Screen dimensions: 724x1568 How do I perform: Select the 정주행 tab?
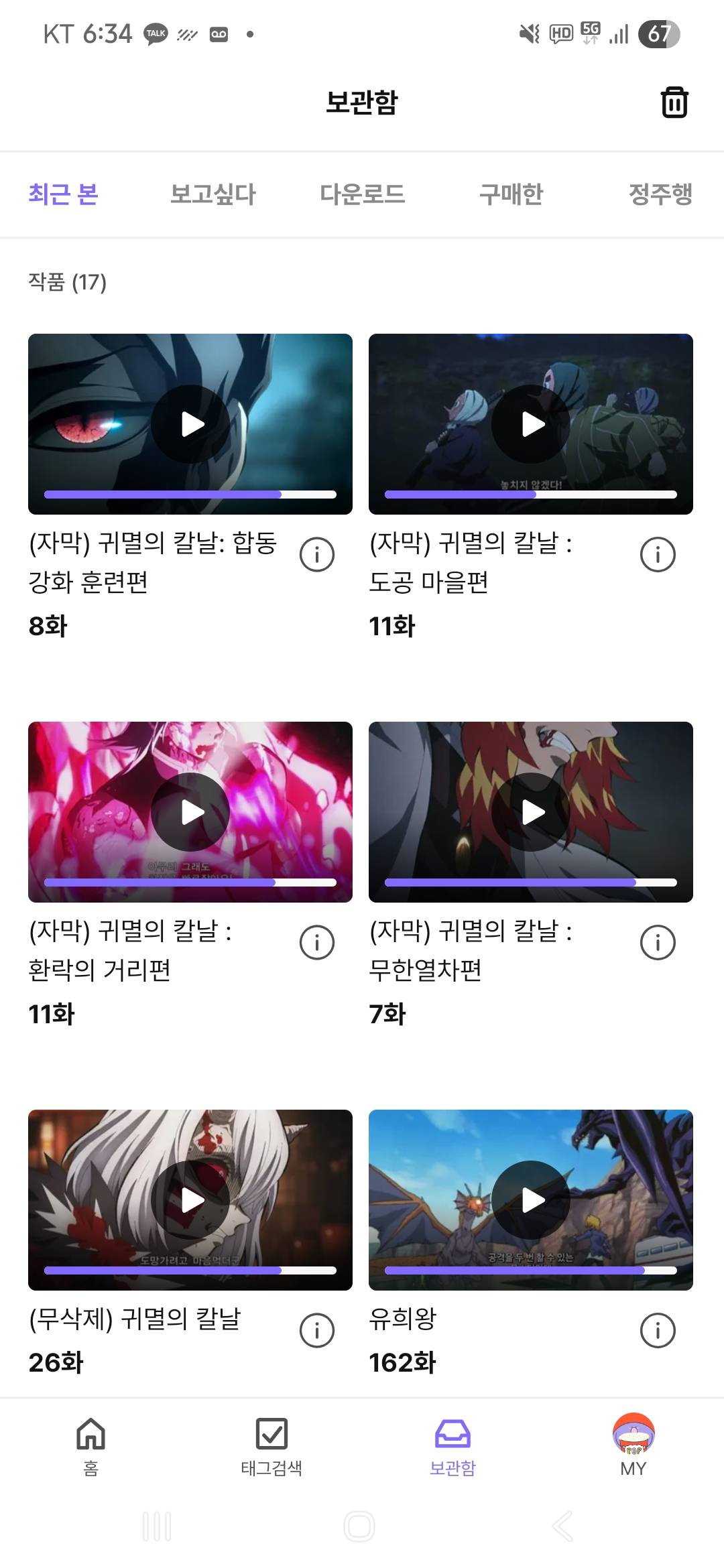tap(660, 194)
